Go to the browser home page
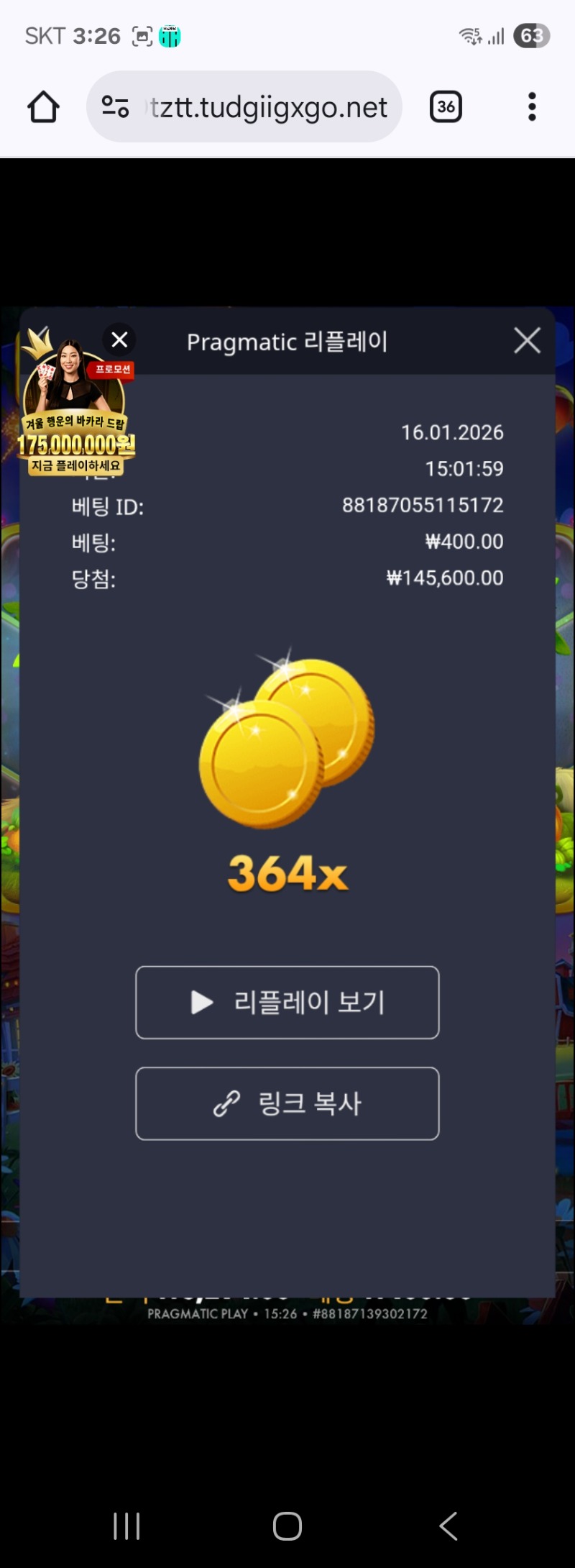Image resolution: width=575 pixels, height=1568 pixels. coord(43,107)
